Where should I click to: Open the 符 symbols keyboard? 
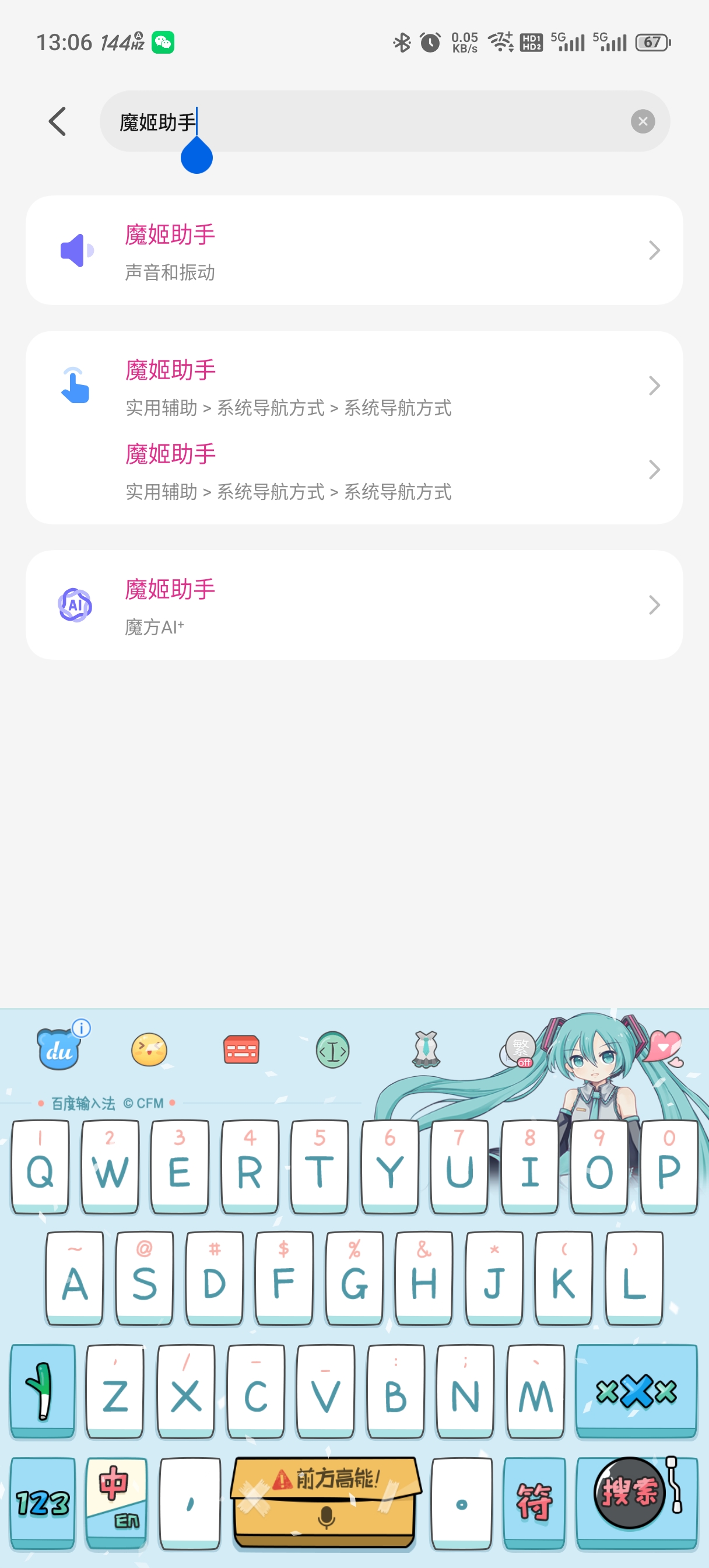[x=533, y=1502]
